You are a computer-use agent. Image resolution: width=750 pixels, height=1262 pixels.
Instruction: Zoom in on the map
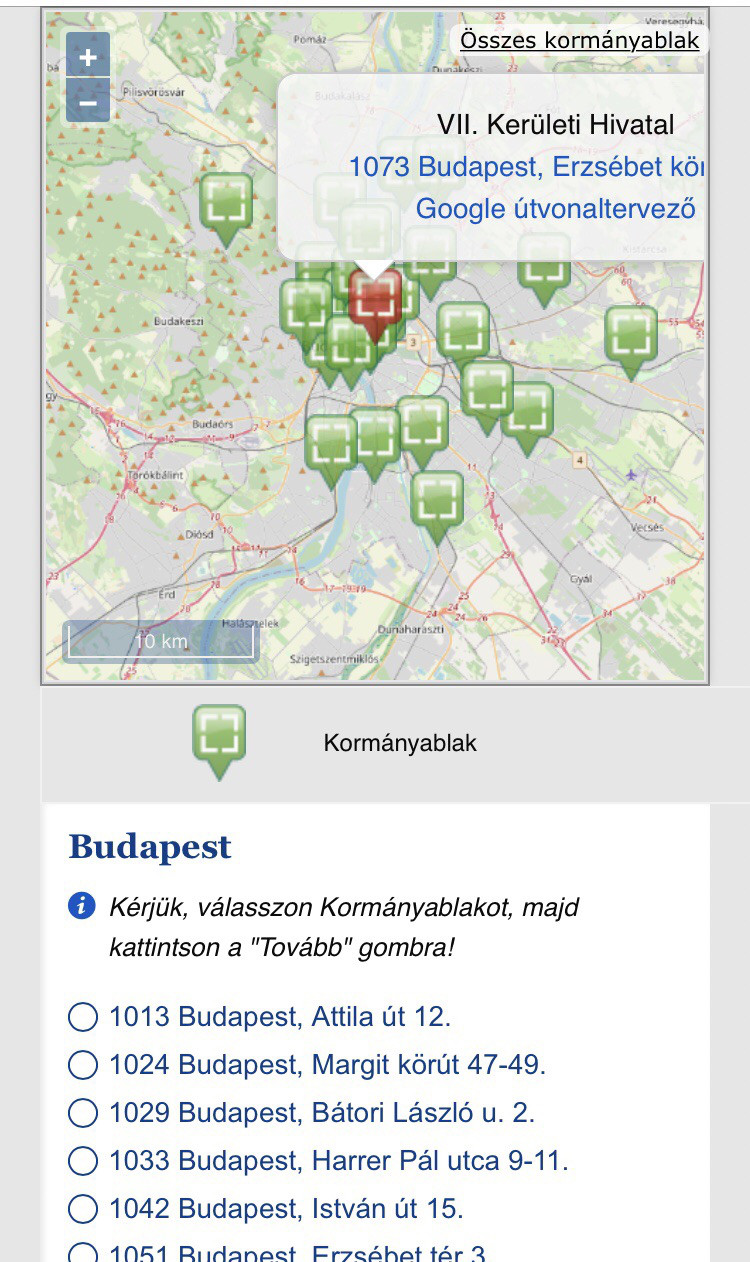88,58
